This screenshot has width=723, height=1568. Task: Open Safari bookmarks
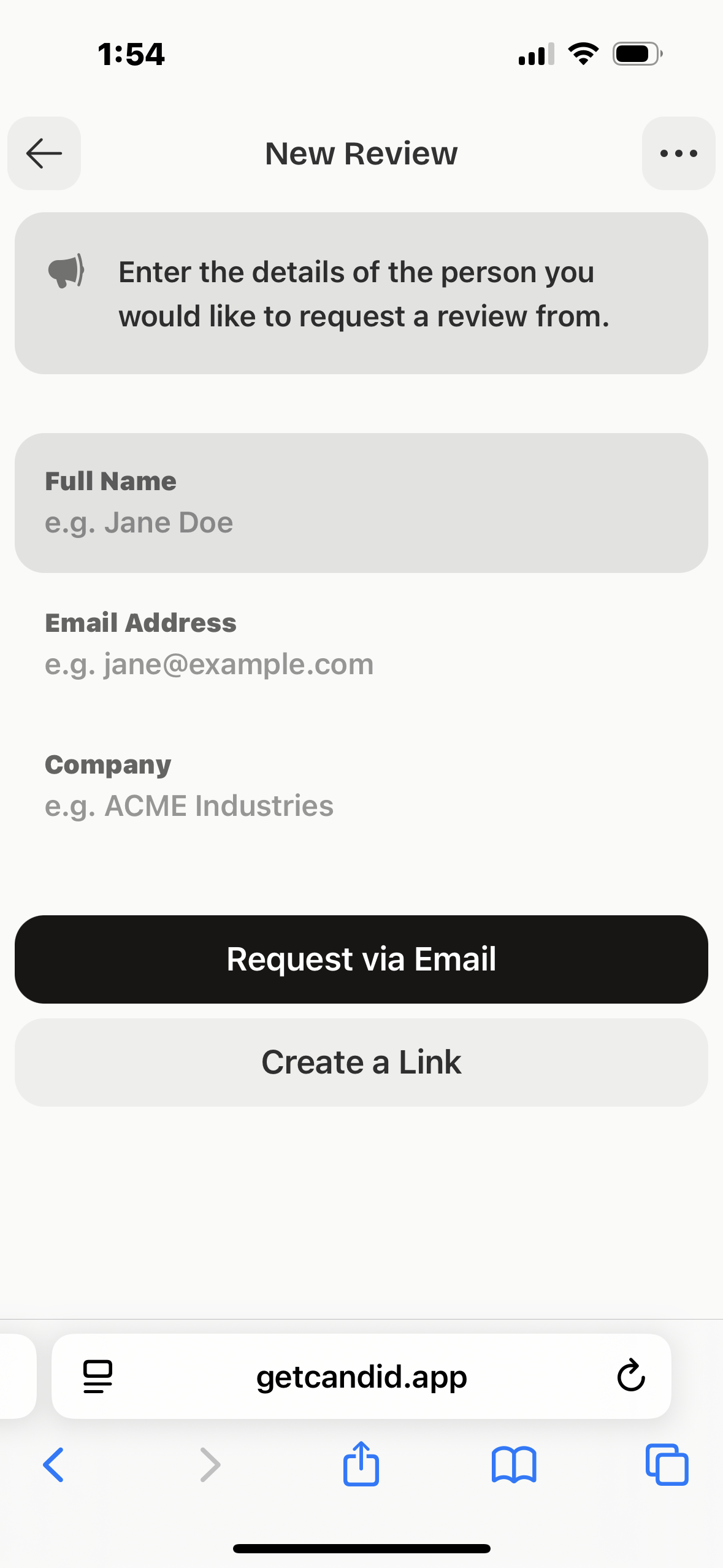pos(514,1465)
